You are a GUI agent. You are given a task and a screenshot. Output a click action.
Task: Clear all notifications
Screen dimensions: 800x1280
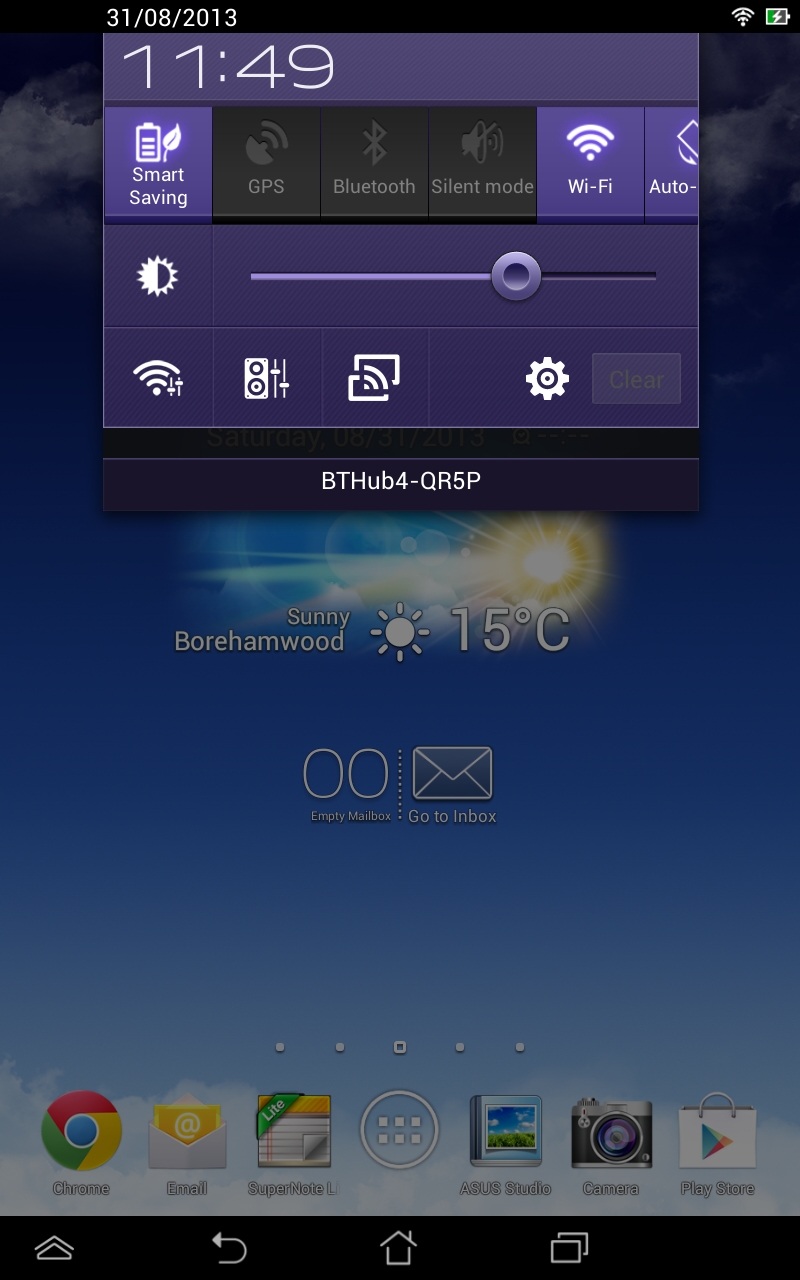click(636, 379)
